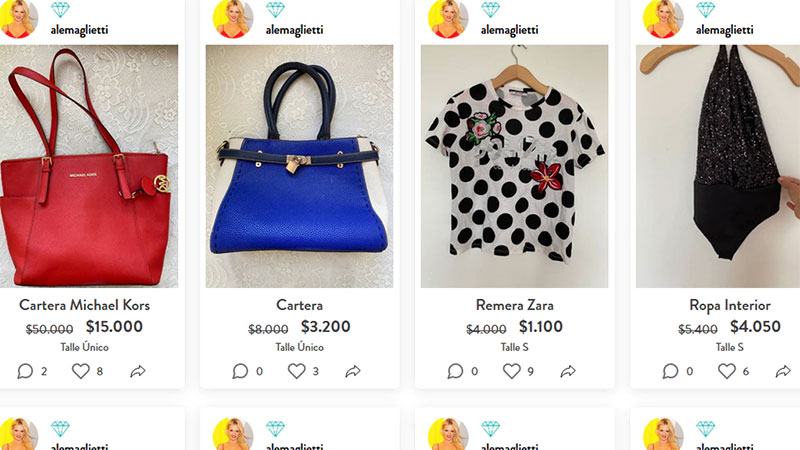Comment on the Ropa Interior item
The image size is (800, 450).
pyautogui.click(x=670, y=371)
